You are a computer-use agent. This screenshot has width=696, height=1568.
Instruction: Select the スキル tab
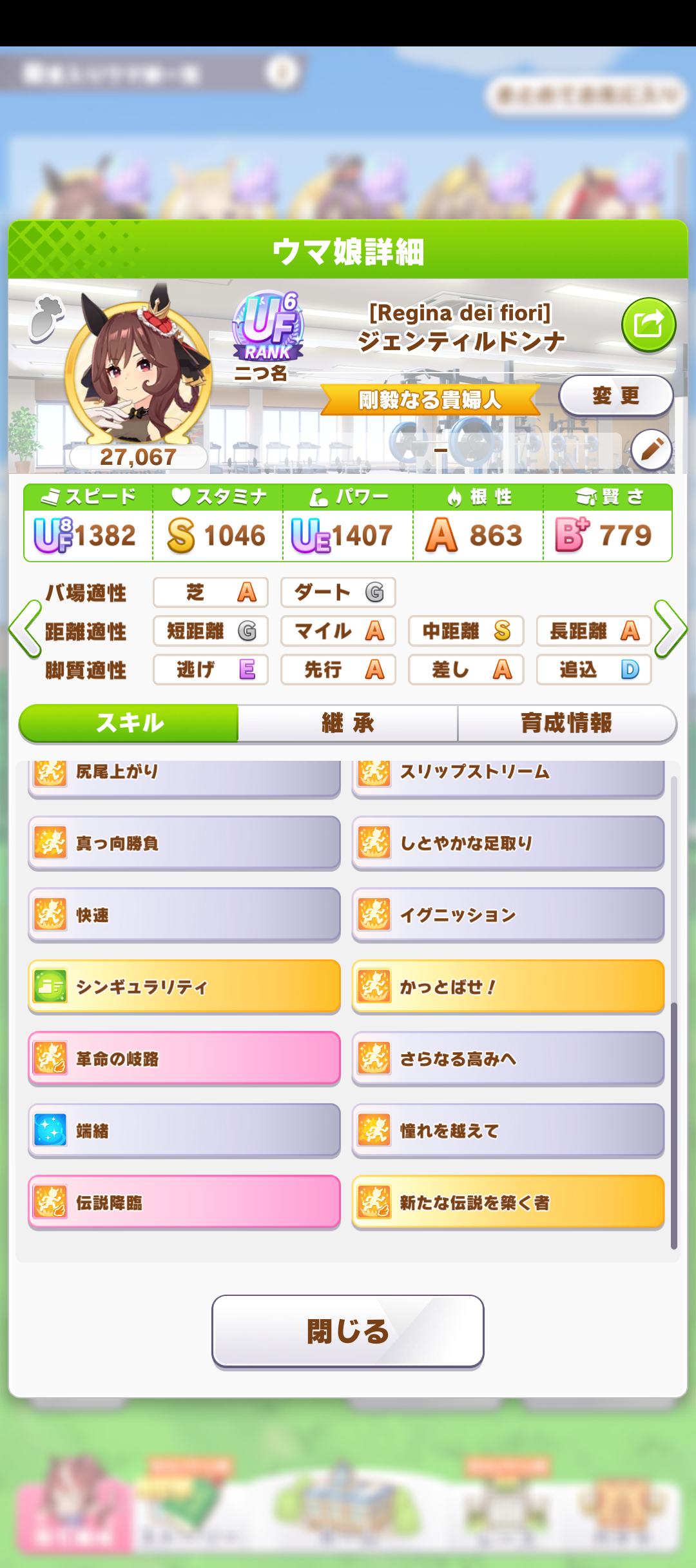click(x=129, y=723)
